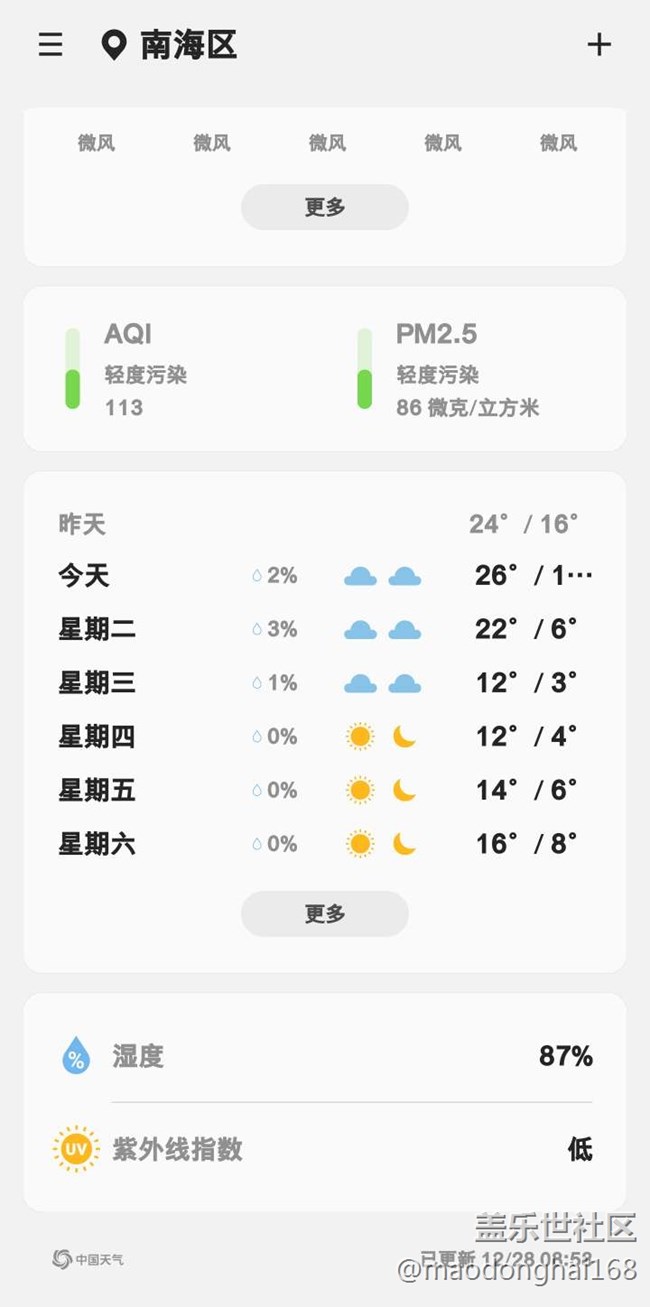Open 今天 forecast row
This screenshot has width=650, height=1307.
(325, 576)
